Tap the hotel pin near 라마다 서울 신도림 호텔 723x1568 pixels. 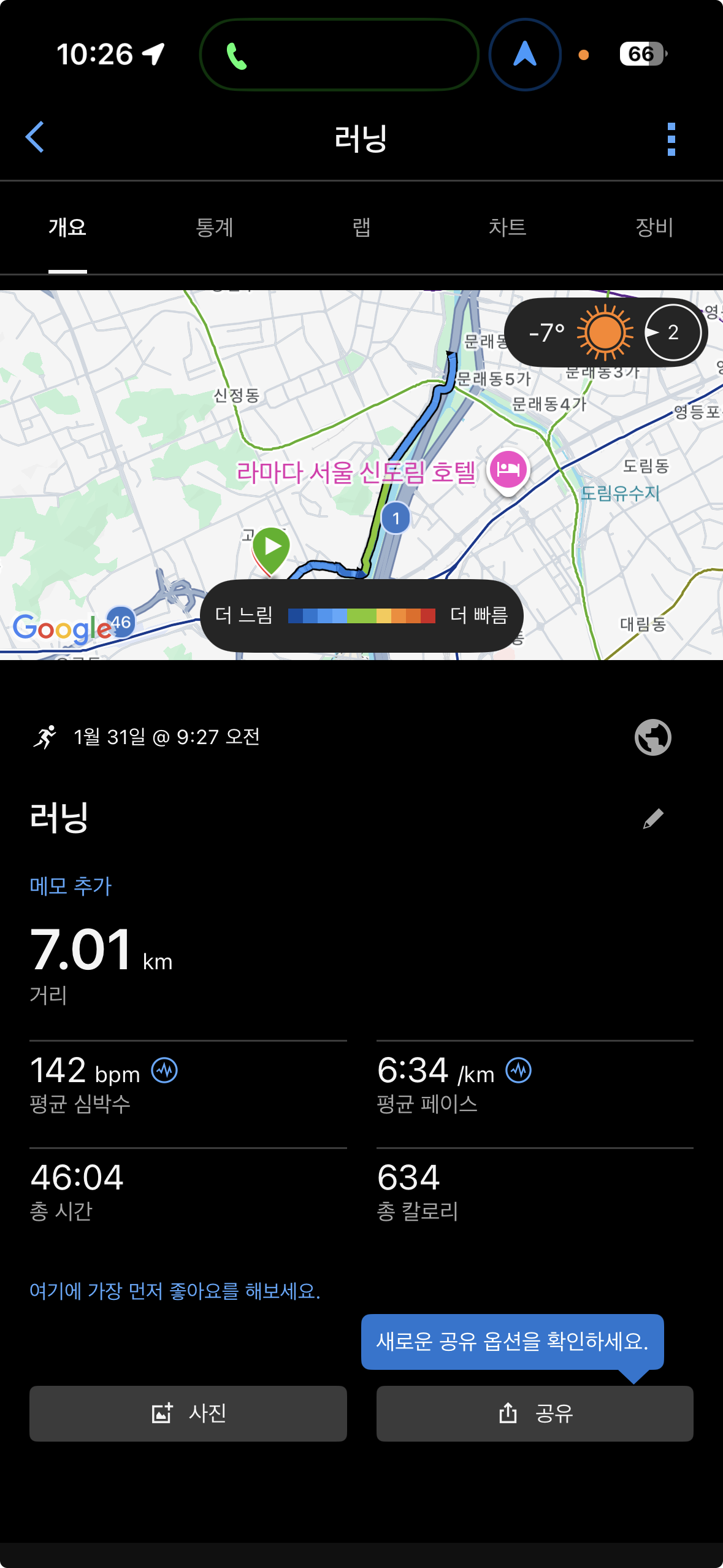(508, 470)
